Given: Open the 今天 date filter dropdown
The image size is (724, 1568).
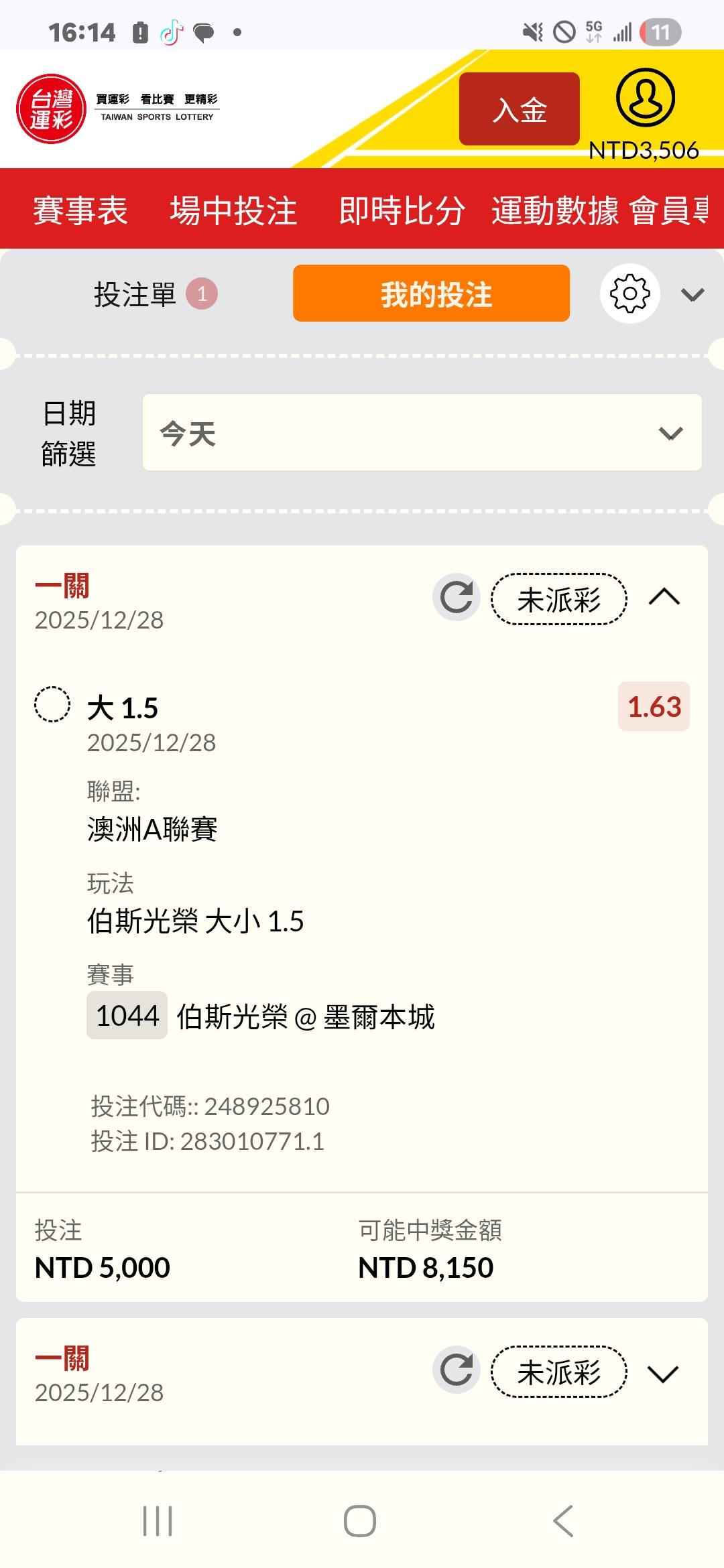Looking at the screenshot, I should pos(422,433).
